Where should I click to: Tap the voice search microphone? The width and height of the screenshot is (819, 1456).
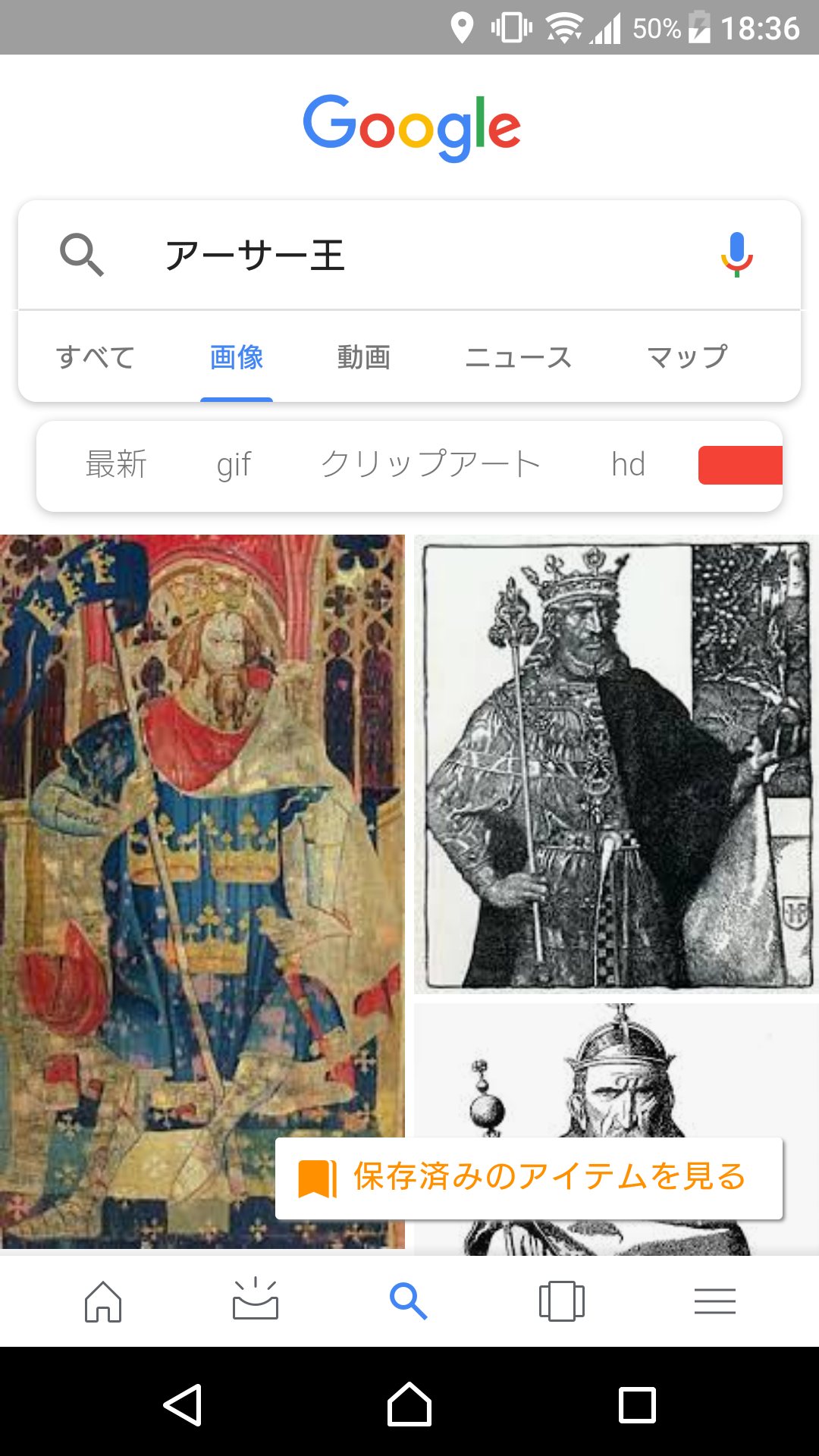(736, 255)
